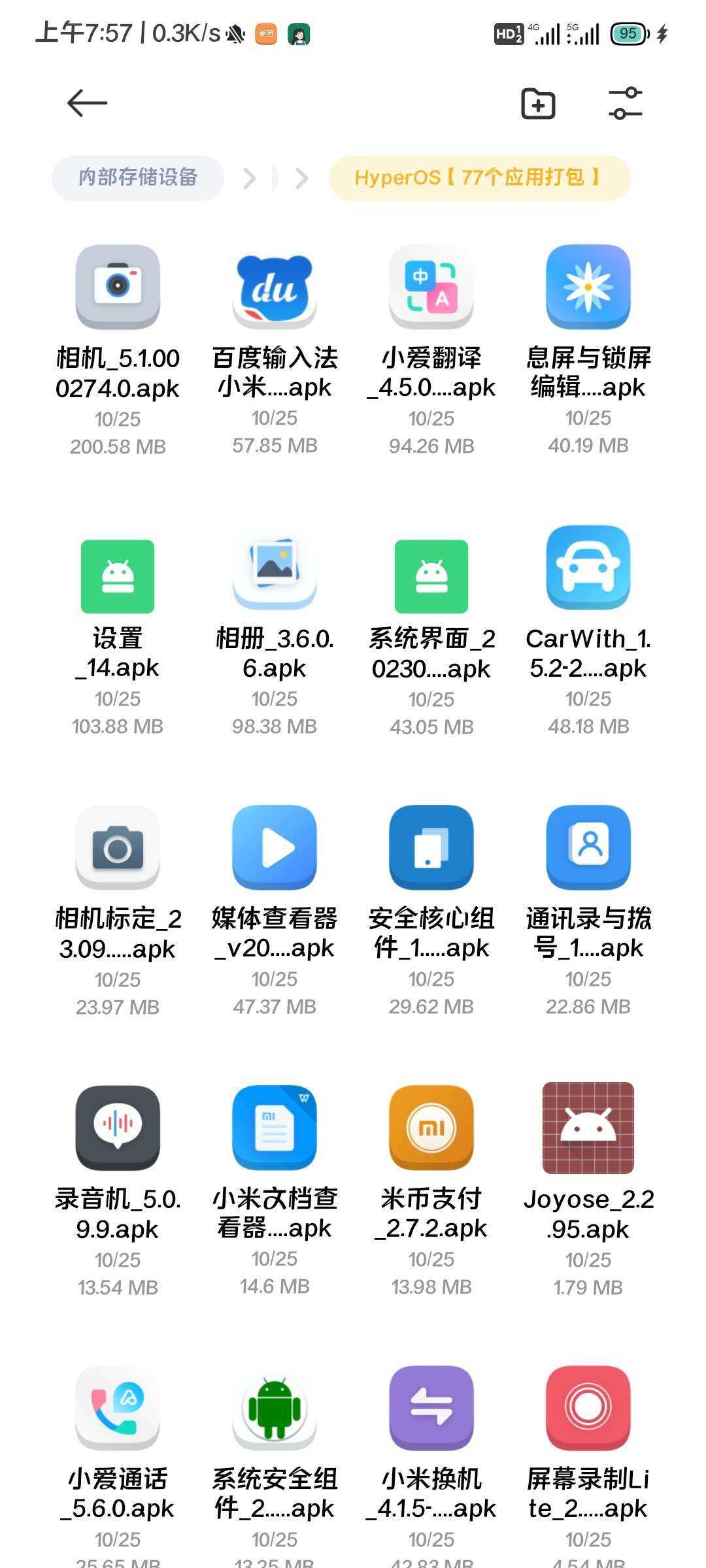Open the 相机标定 apk file
Viewport: 706px width, 1568px height.
pos(118,911)
